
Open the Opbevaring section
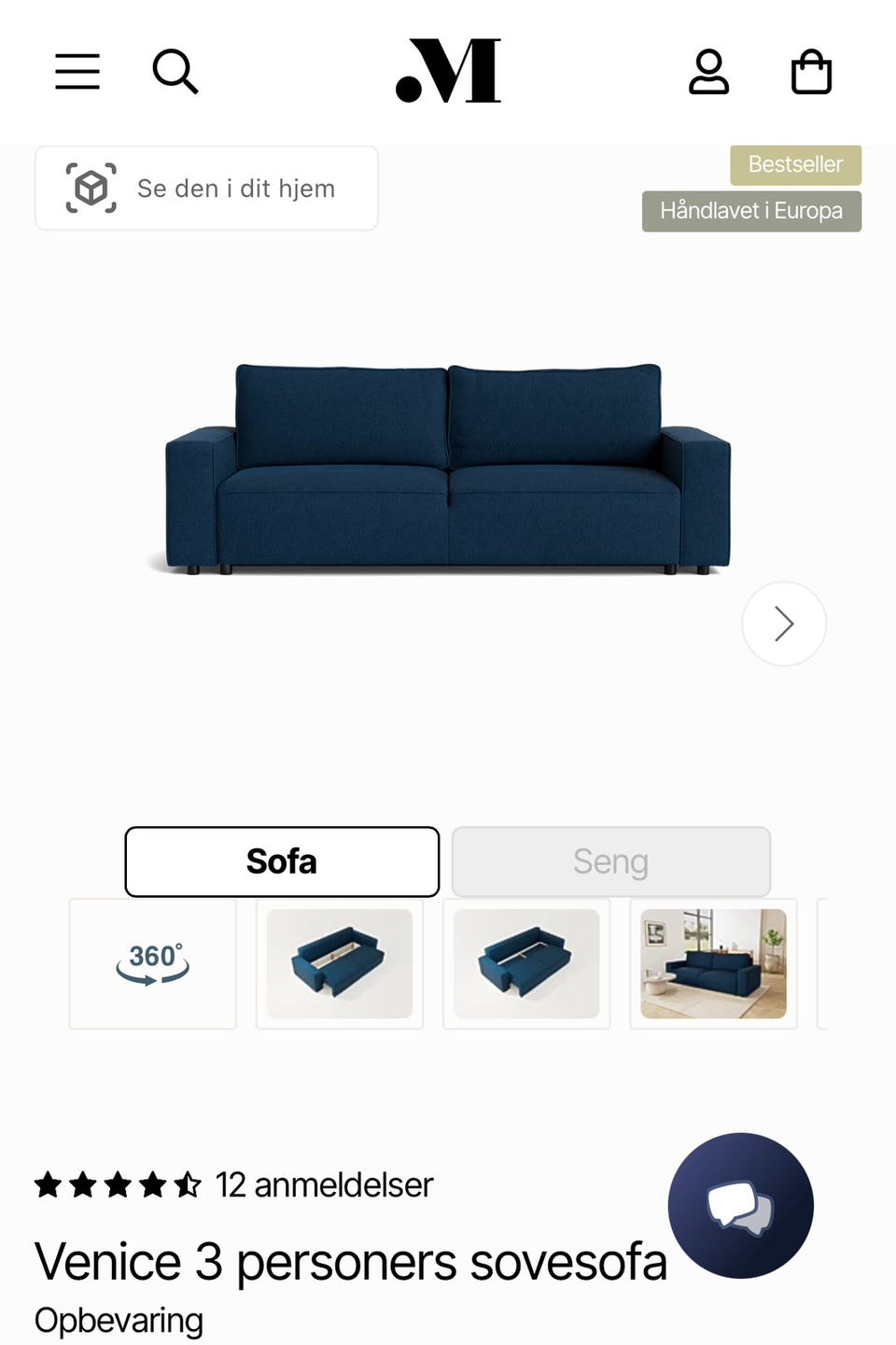pos(118,1320)
